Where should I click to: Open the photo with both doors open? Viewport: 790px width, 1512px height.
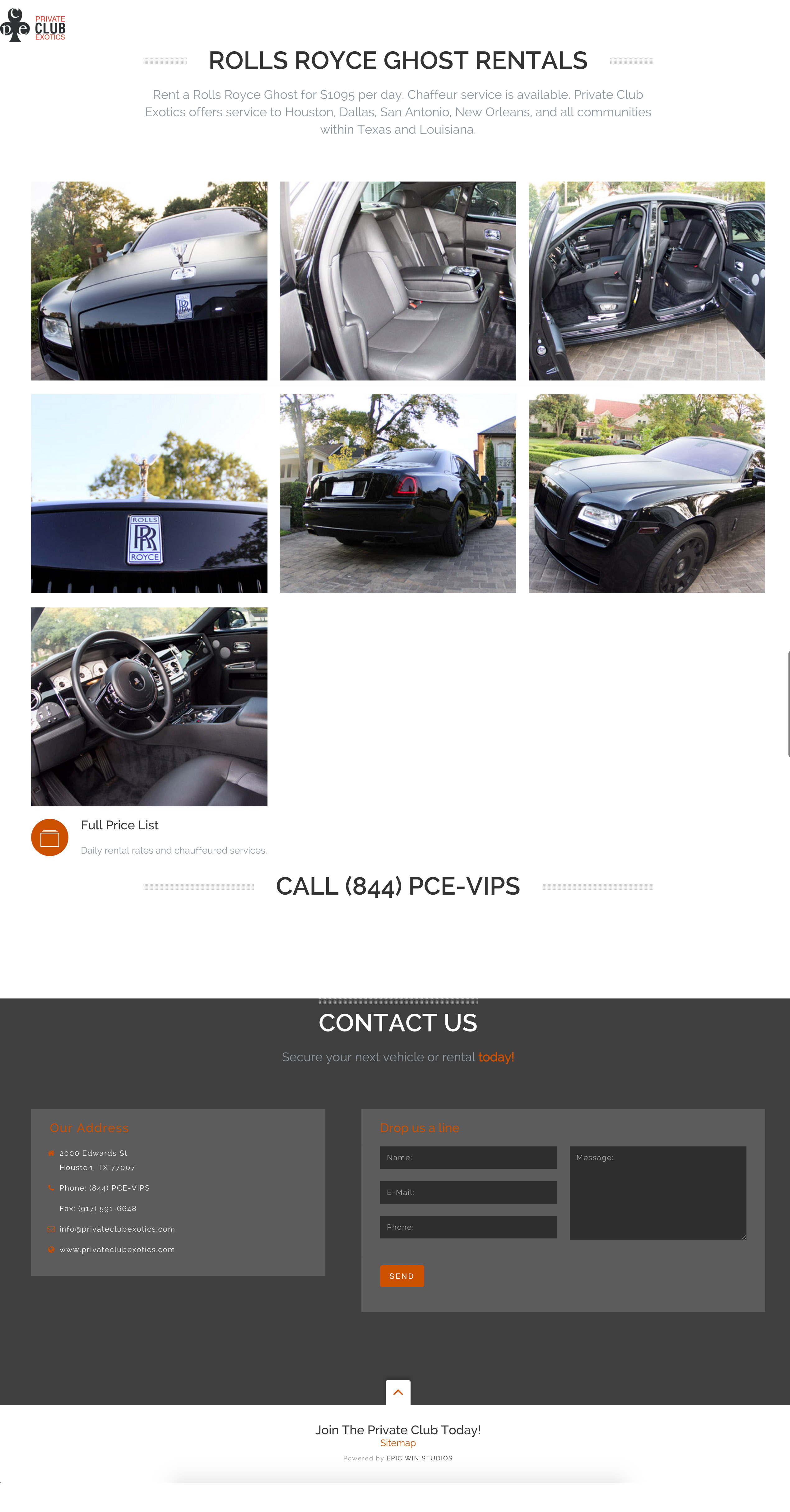tap(647, 281)
